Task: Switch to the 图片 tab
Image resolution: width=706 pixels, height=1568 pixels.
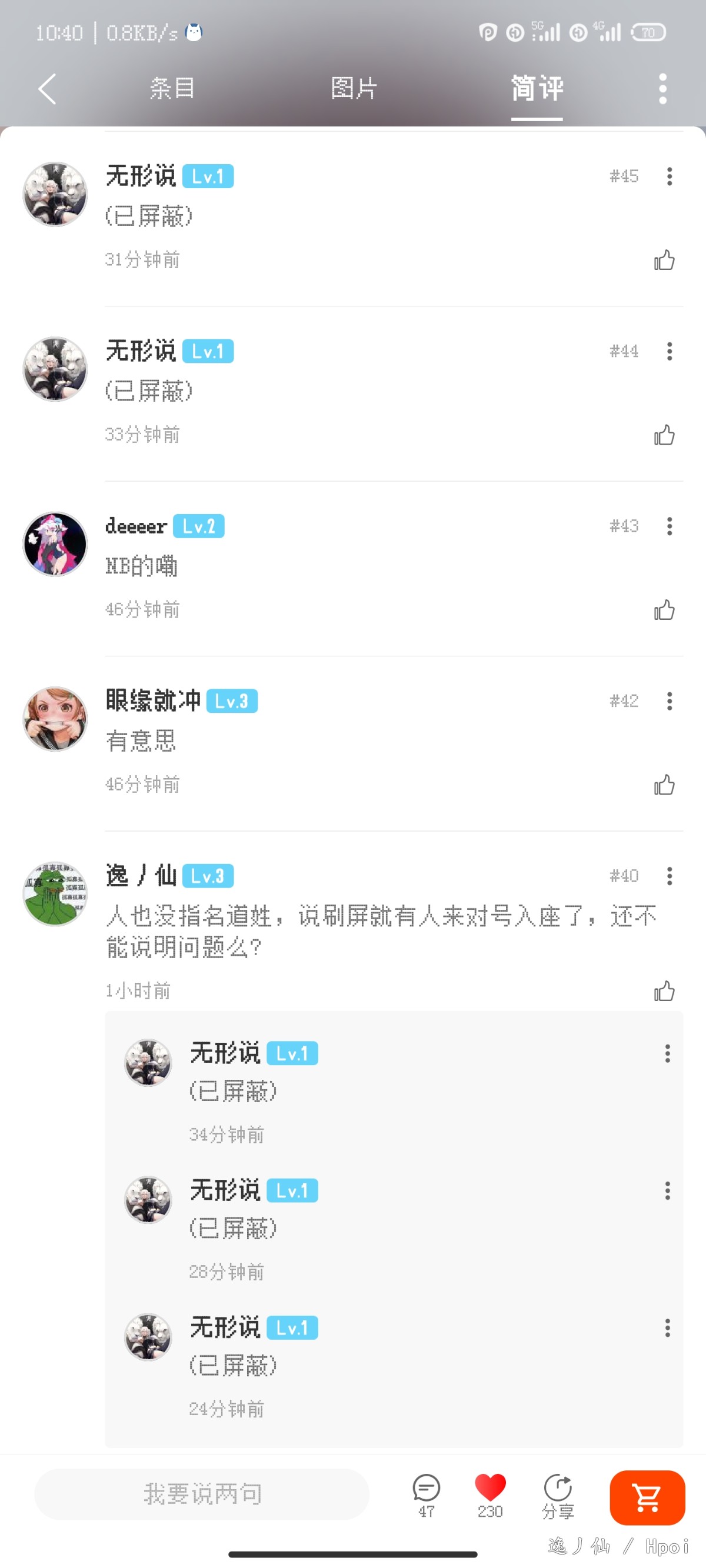Action: click(x=354, y=88)
